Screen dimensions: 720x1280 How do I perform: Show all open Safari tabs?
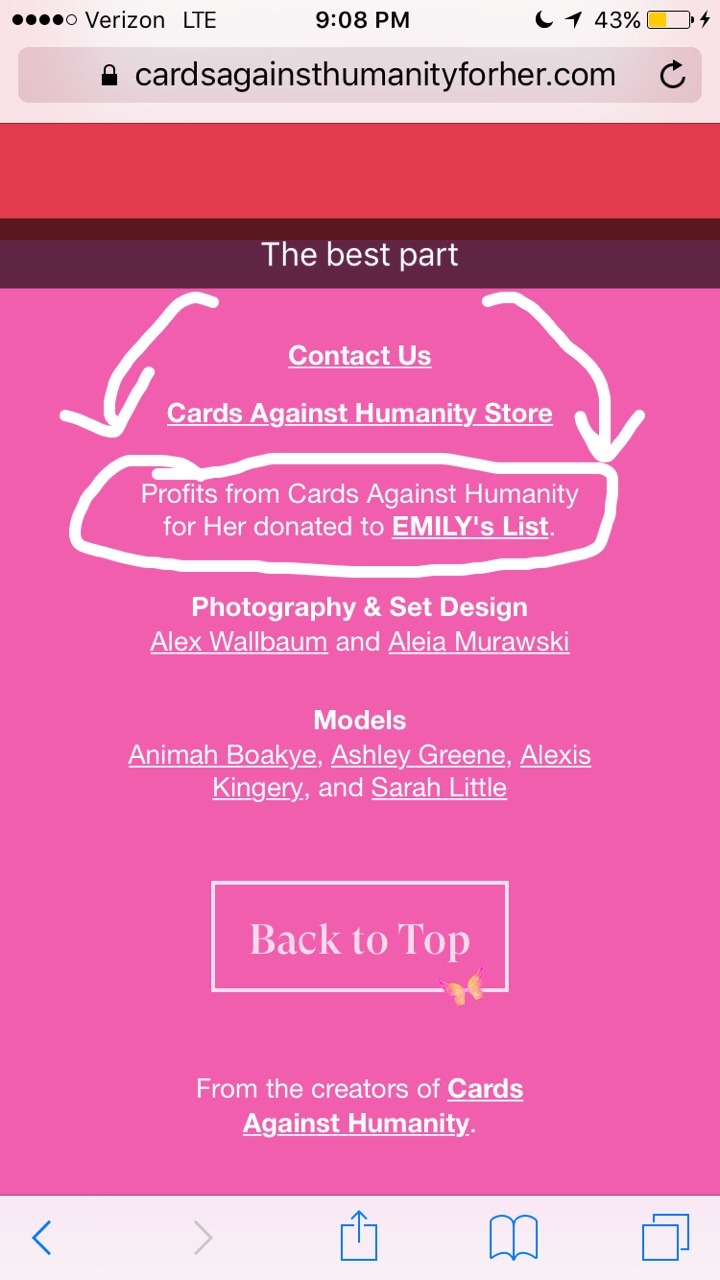(666, 1238)
